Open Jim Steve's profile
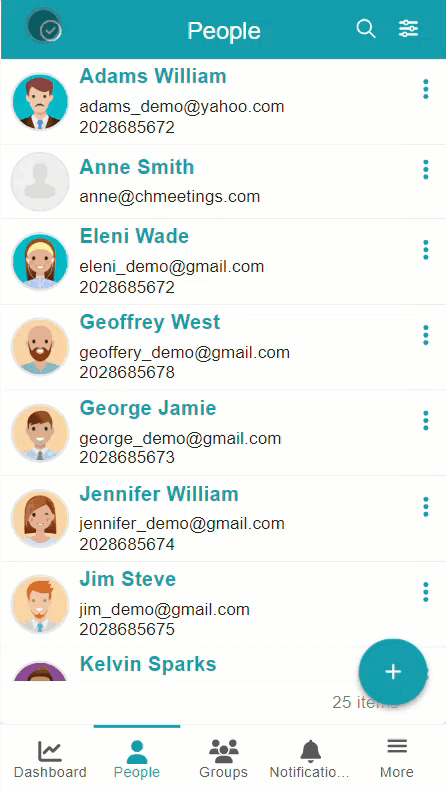 point(223,604)
